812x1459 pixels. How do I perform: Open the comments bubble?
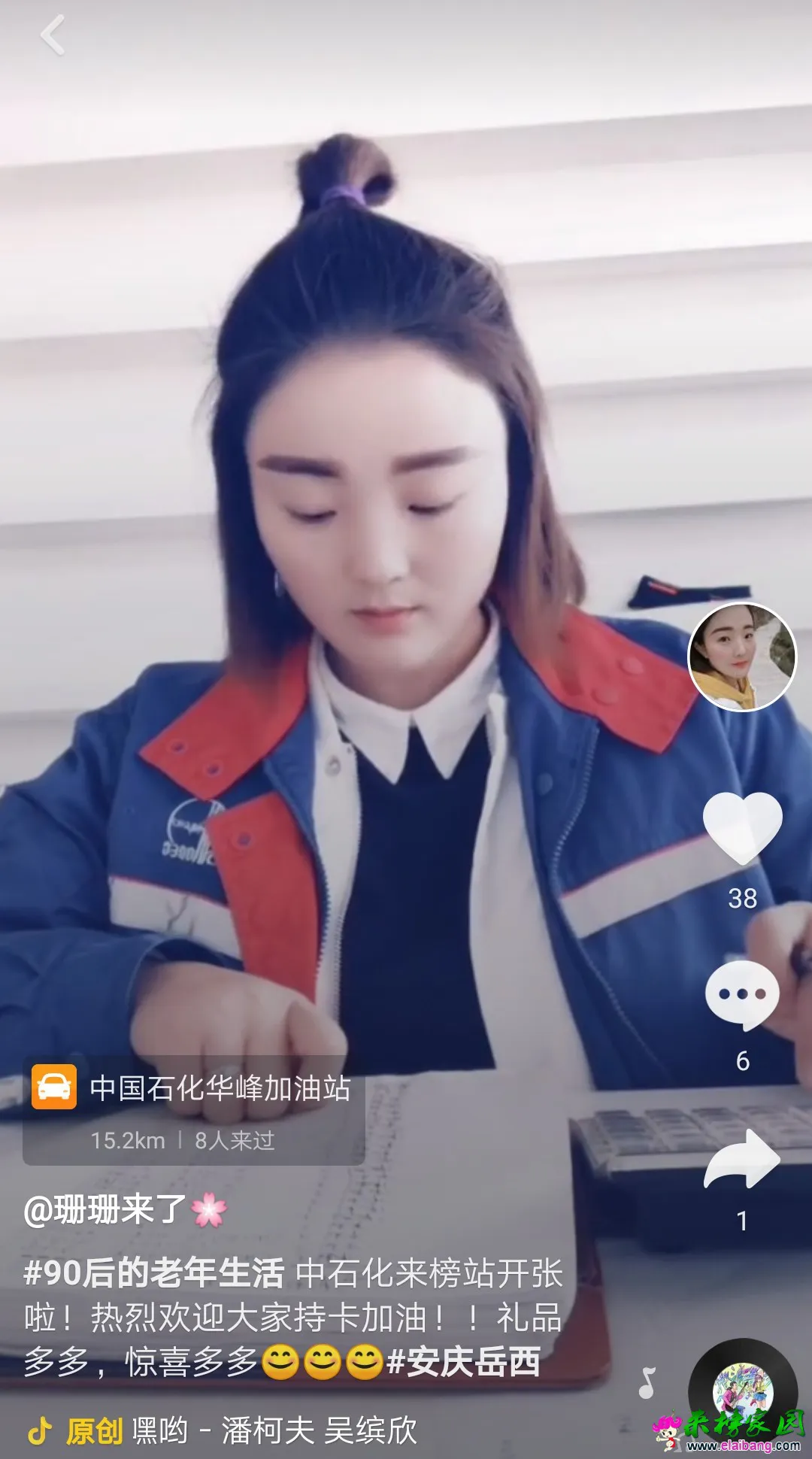tap(742, 994)
